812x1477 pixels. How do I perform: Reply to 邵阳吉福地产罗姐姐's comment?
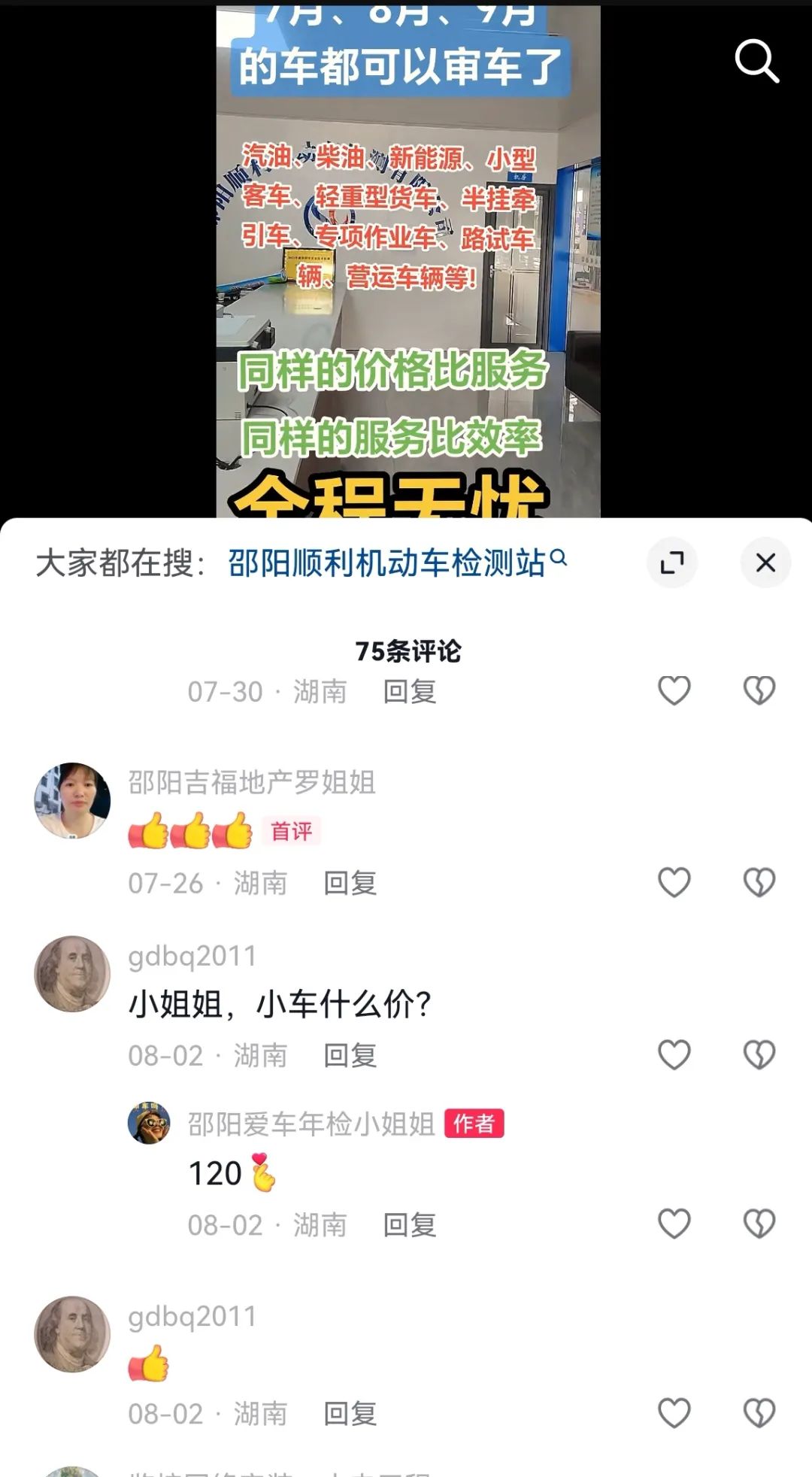tap(350, 883)
